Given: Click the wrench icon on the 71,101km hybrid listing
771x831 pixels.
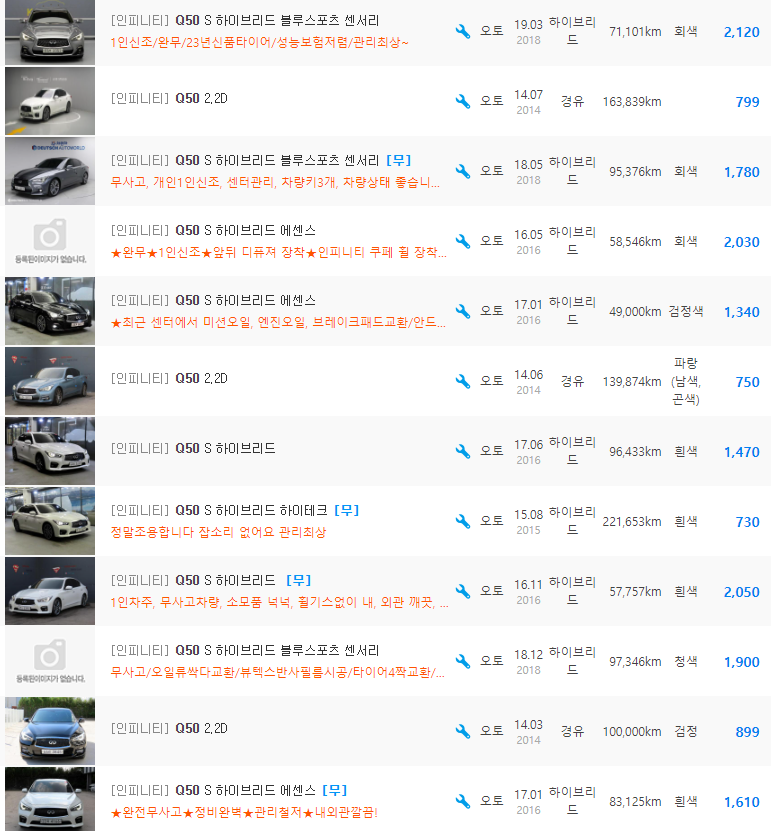Looking at the screenshot, I should (x=461, y=31).
